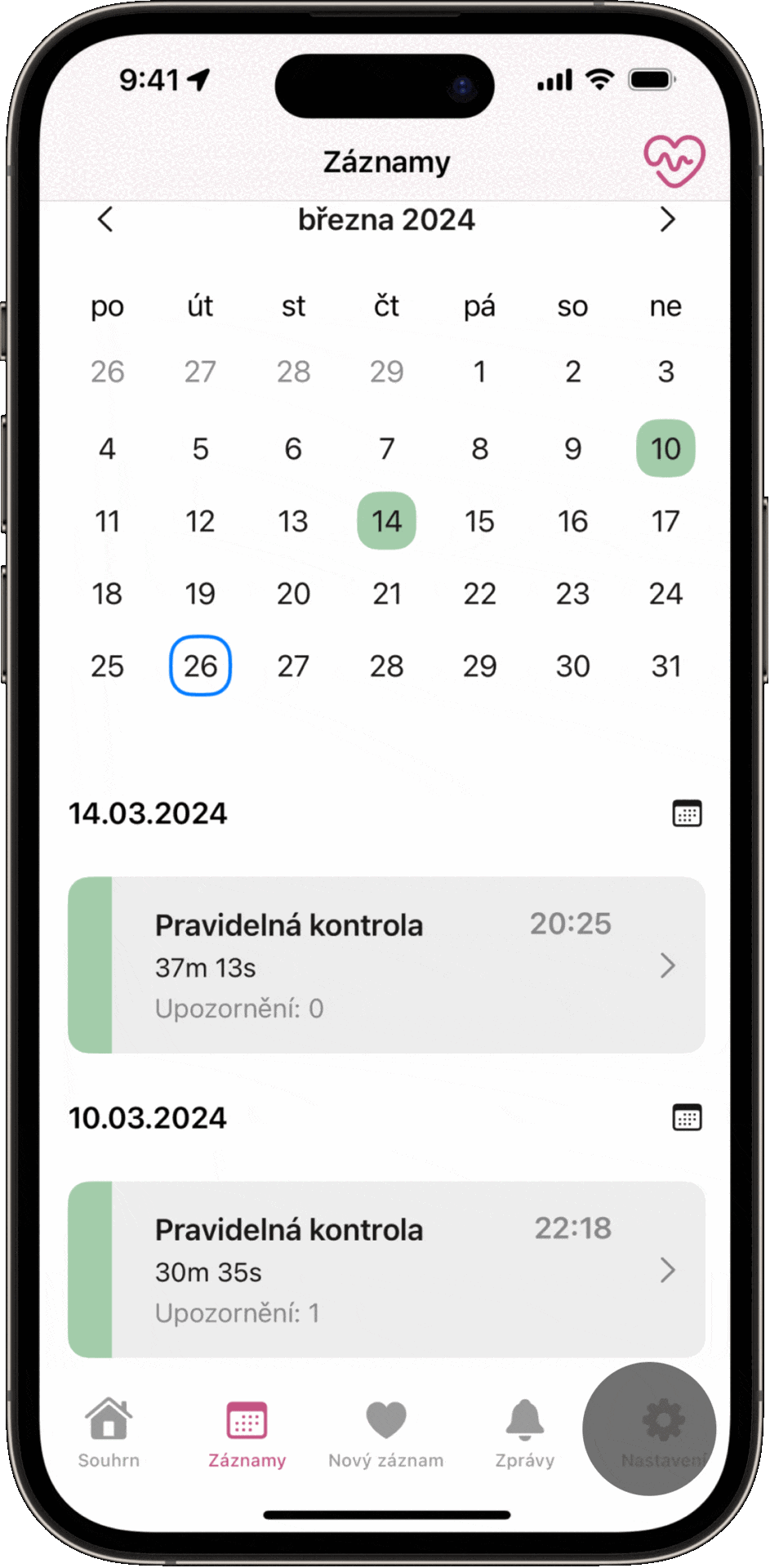Viewport: 770px width, 1568px height.
Task: Open the Pravidelná kontrola record from 20:25
Action: 386,965
